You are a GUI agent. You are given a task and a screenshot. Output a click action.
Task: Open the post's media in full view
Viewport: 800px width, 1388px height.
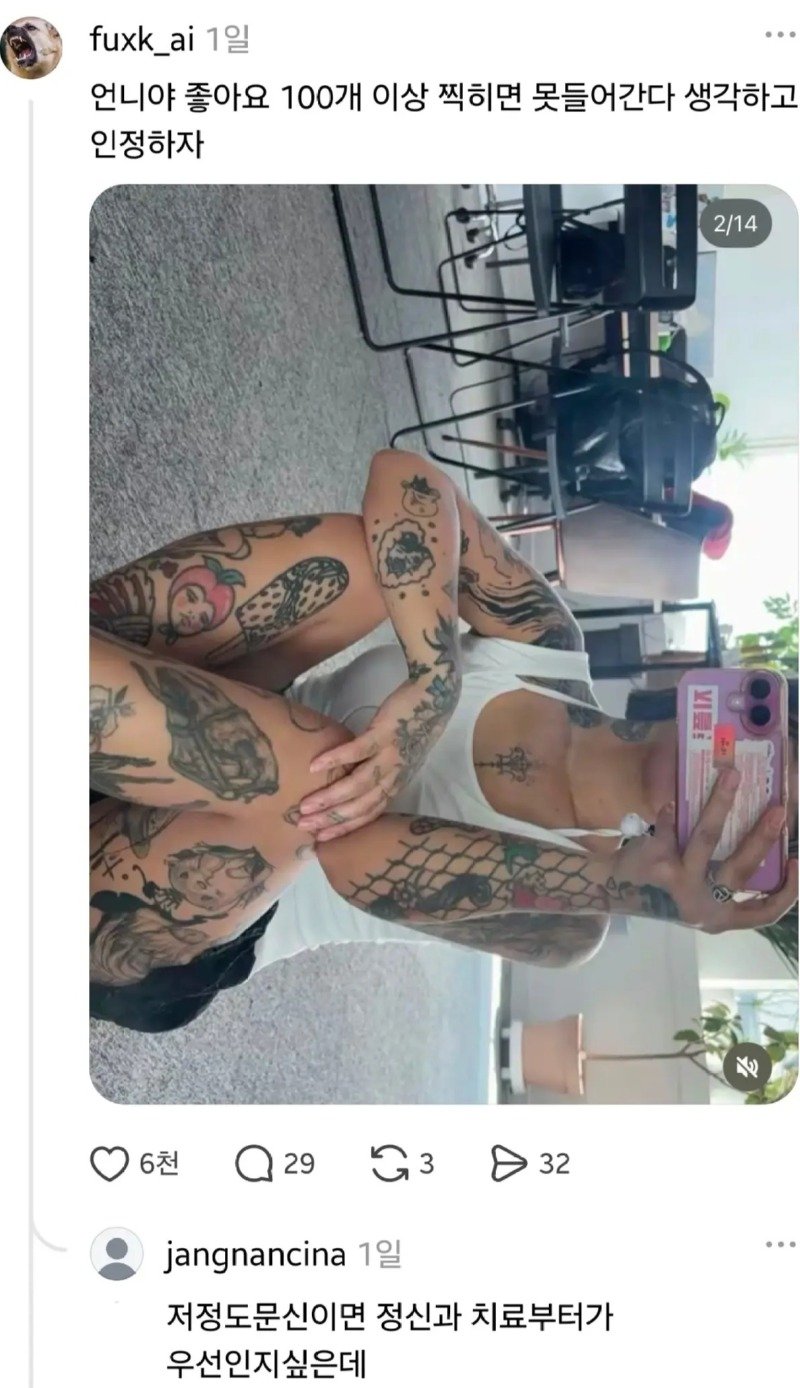coord(444,644)
